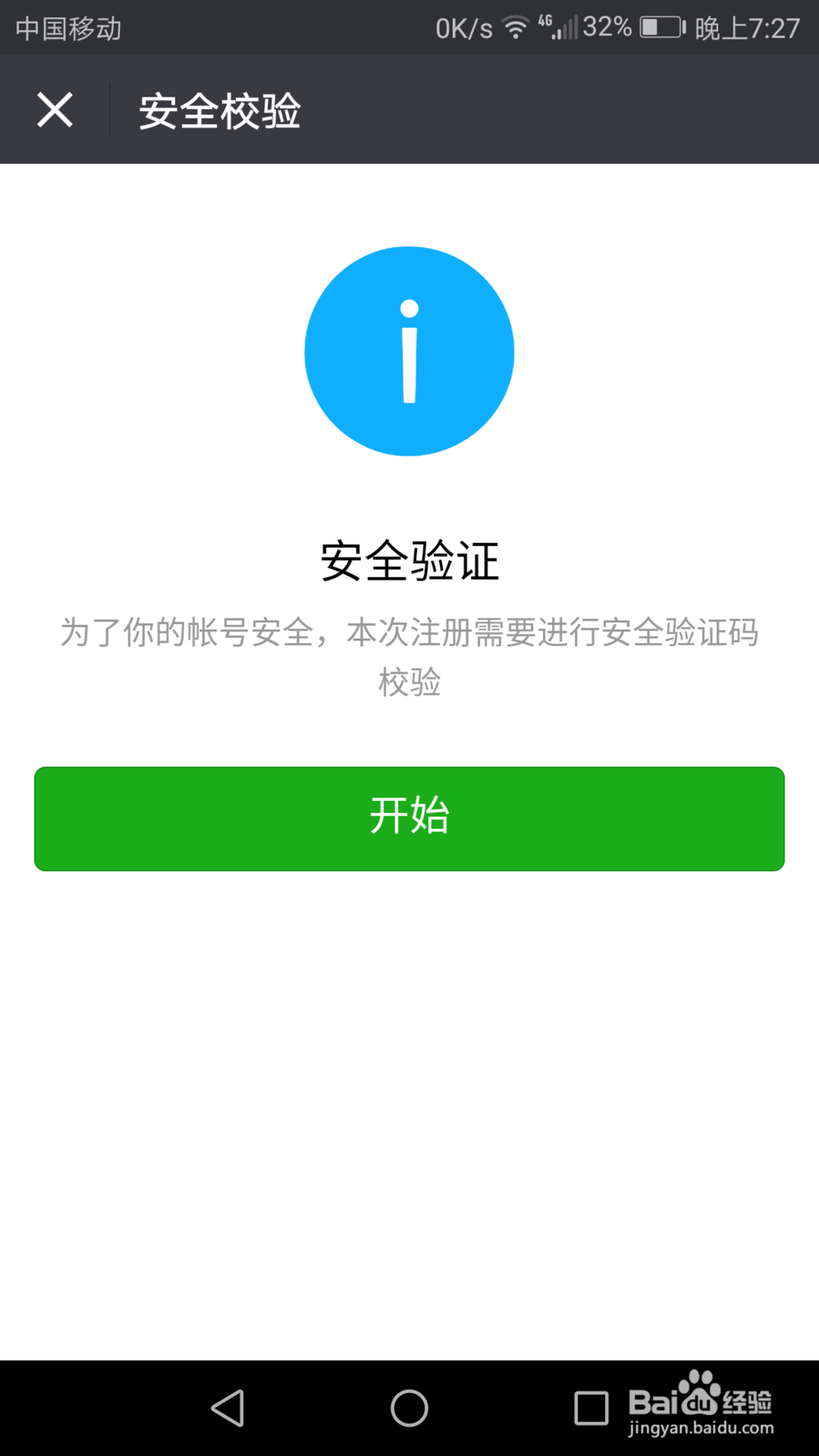Tap the network speed indicator 0K/s
The width and height of the screenshot is (819, 1456).
[x=463, y=26]
